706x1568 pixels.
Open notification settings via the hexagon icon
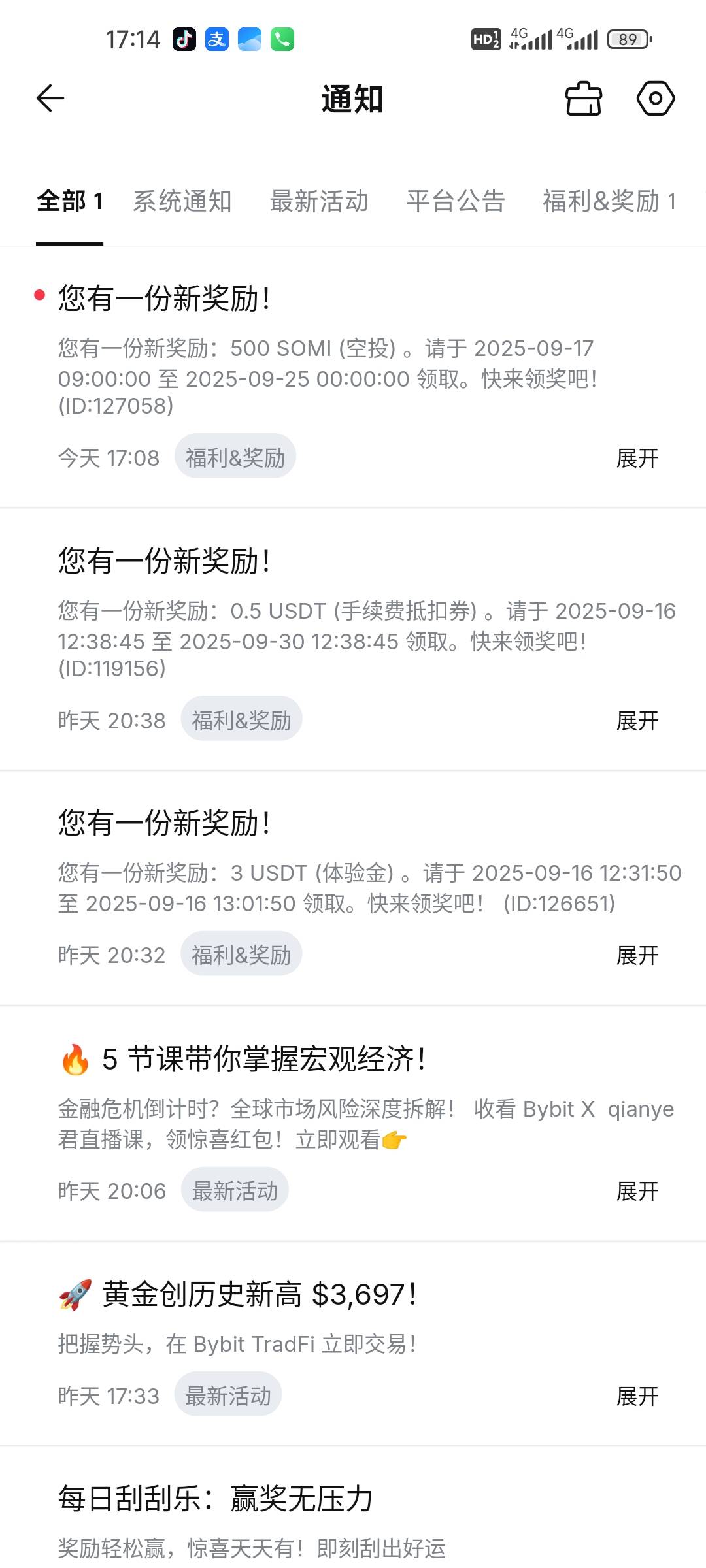pyautogui.click(x=656, y=99)
